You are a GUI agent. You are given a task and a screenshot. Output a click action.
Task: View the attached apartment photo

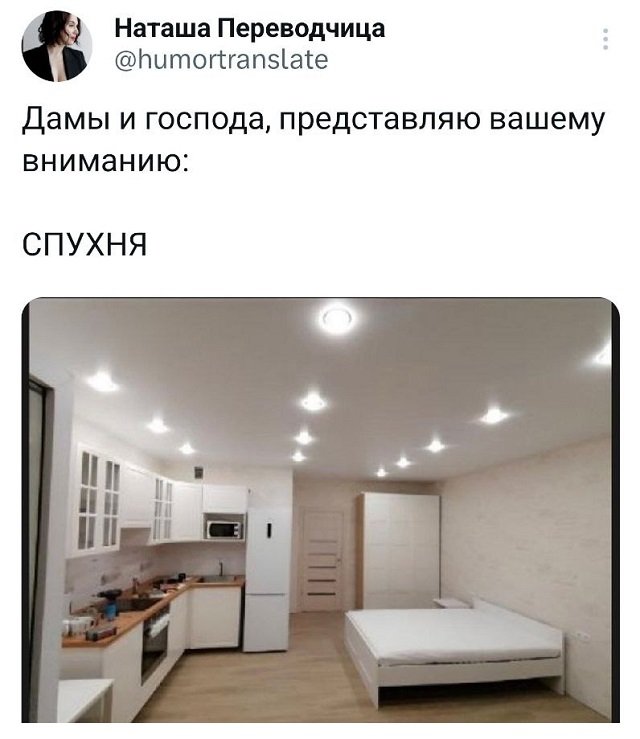click(320, 510)
